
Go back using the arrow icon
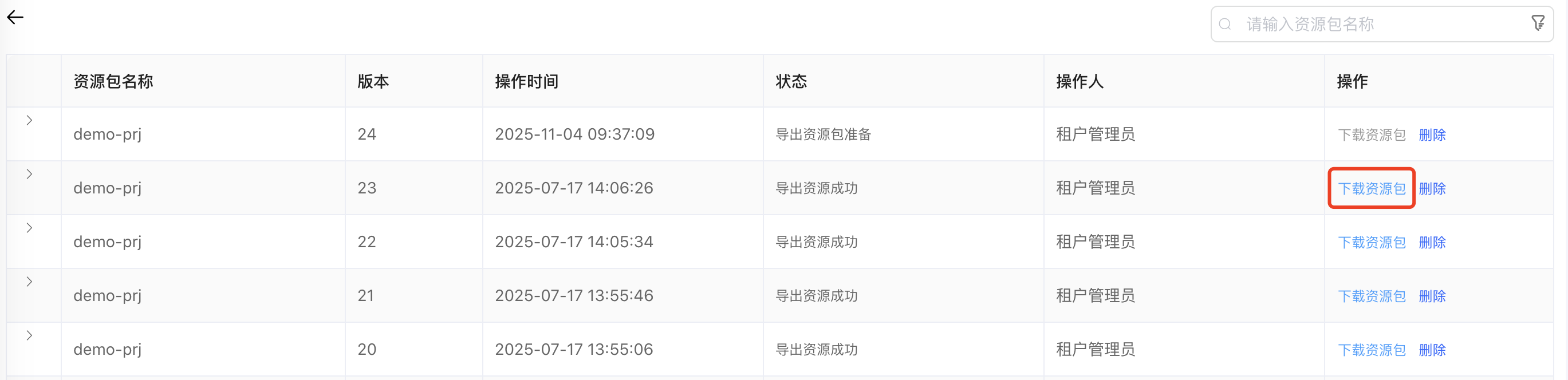(15, 18)
